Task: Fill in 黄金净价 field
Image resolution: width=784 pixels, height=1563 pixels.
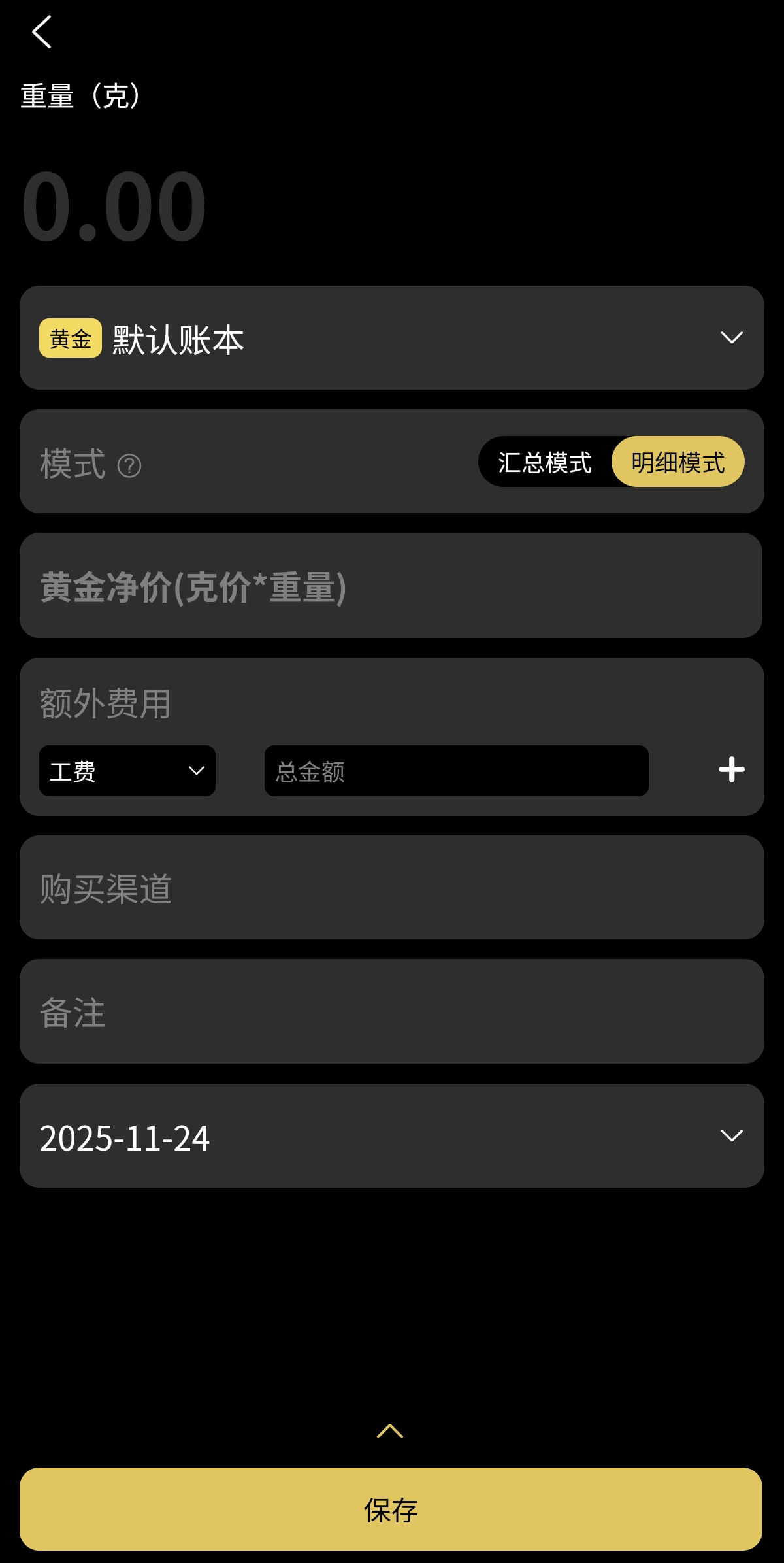Action: 391,586
